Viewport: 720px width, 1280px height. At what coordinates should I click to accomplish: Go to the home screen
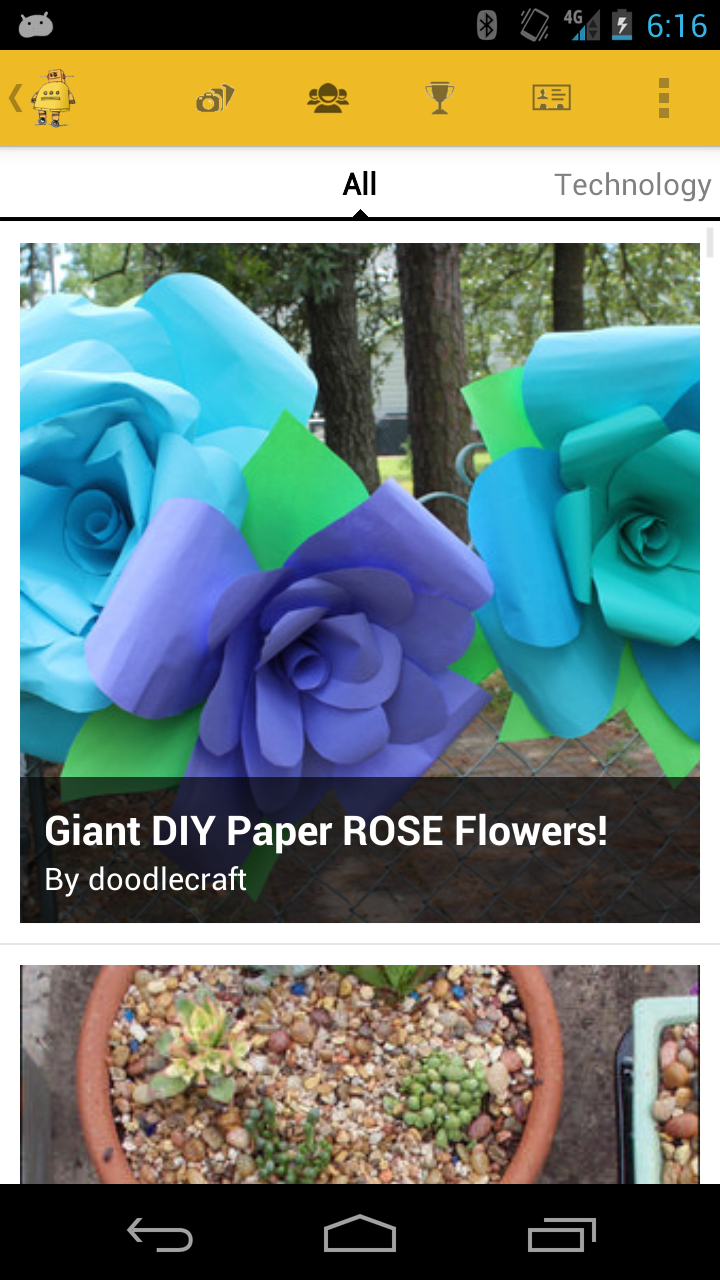(360, 1236)
